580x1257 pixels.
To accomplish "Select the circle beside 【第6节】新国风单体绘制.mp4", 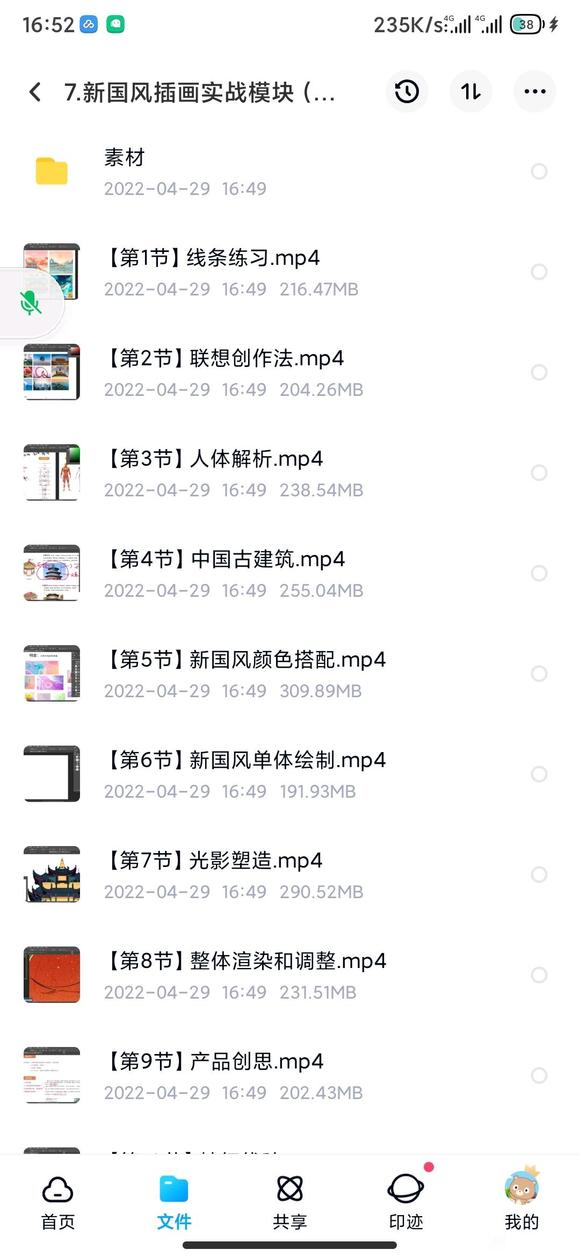I will pos(539,774).
